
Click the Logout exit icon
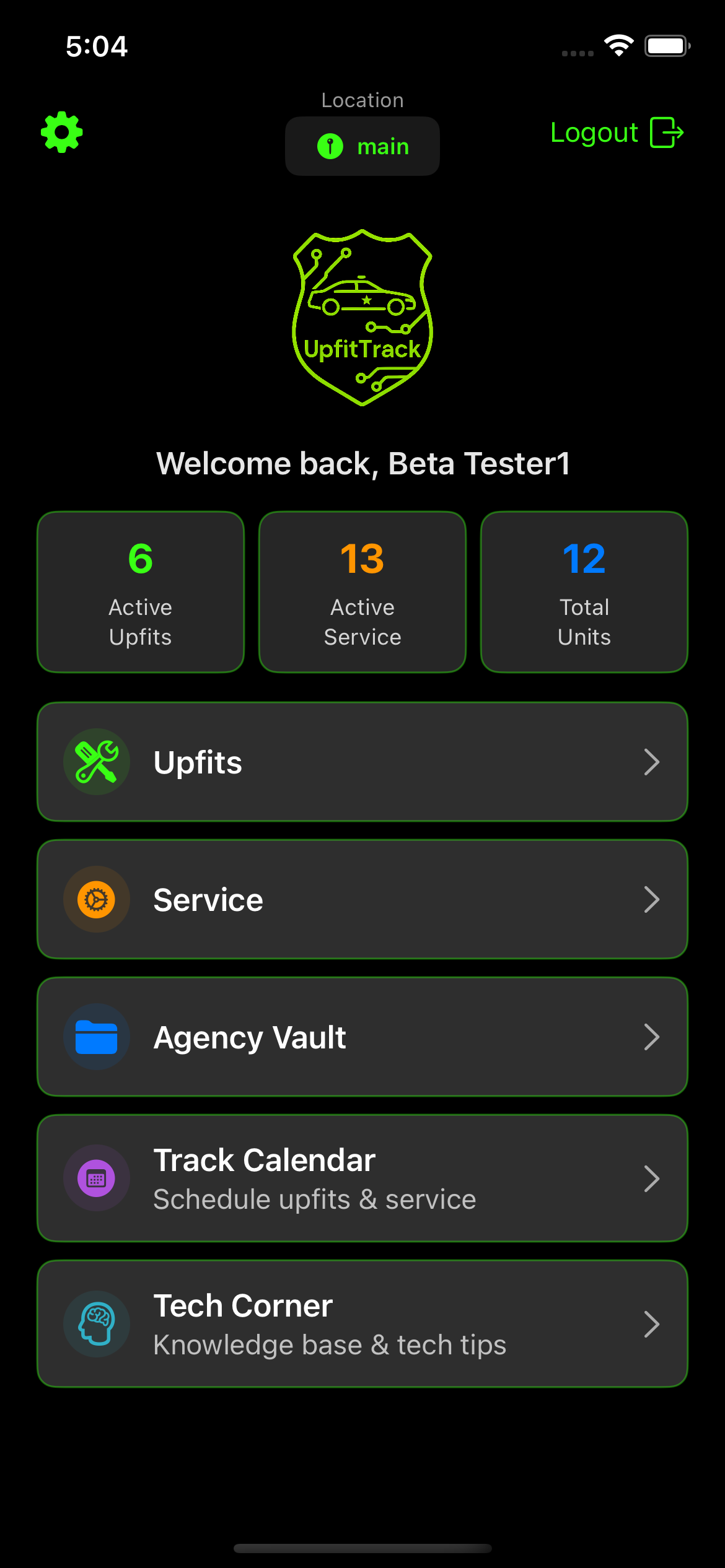(665, 133)
